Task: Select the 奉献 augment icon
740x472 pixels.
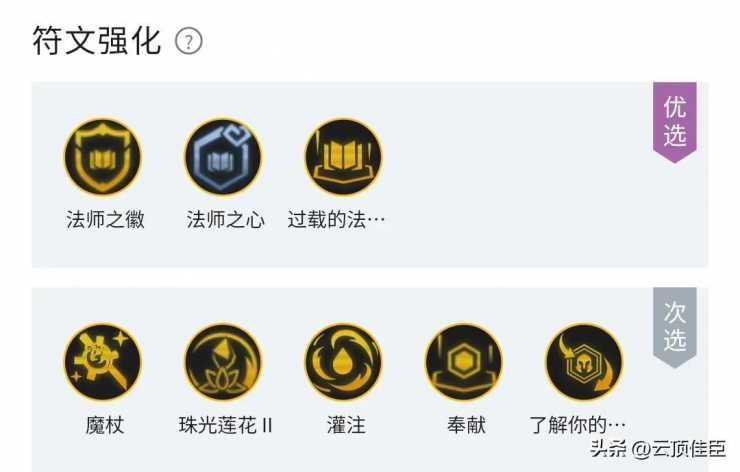Action: (x=463, y=362)
